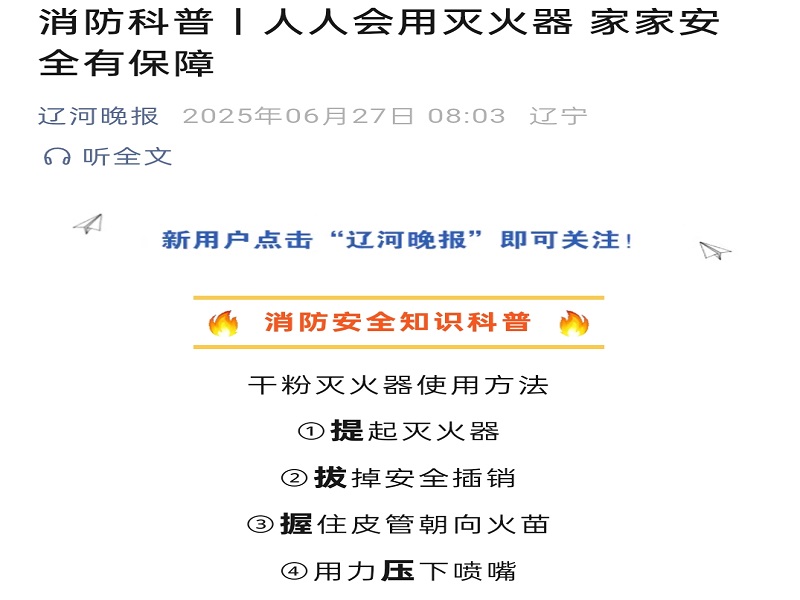Viewport: 800px width, 600px height.
Task: Listen to the full article with 听全文
Action: click(x=108, y=157)
